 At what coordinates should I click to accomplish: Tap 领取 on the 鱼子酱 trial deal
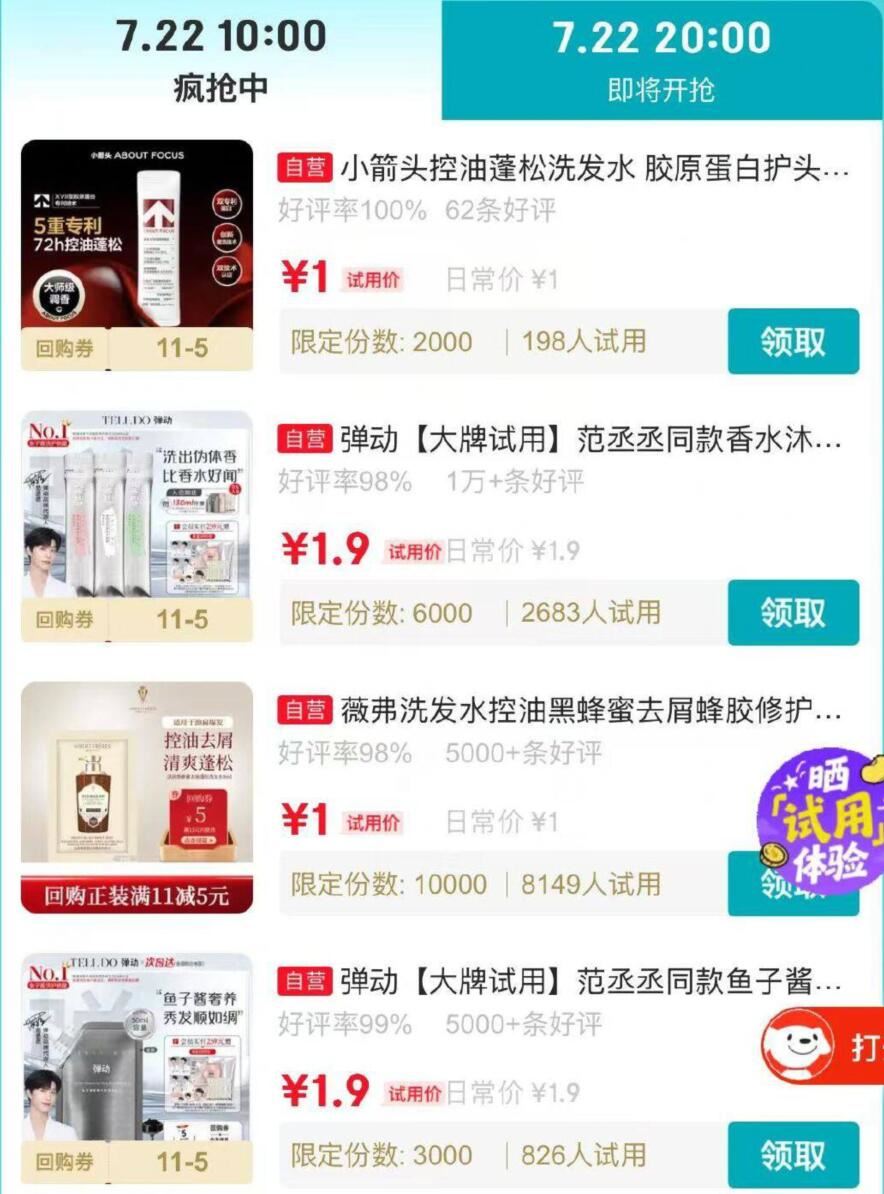click(794, 1155)
